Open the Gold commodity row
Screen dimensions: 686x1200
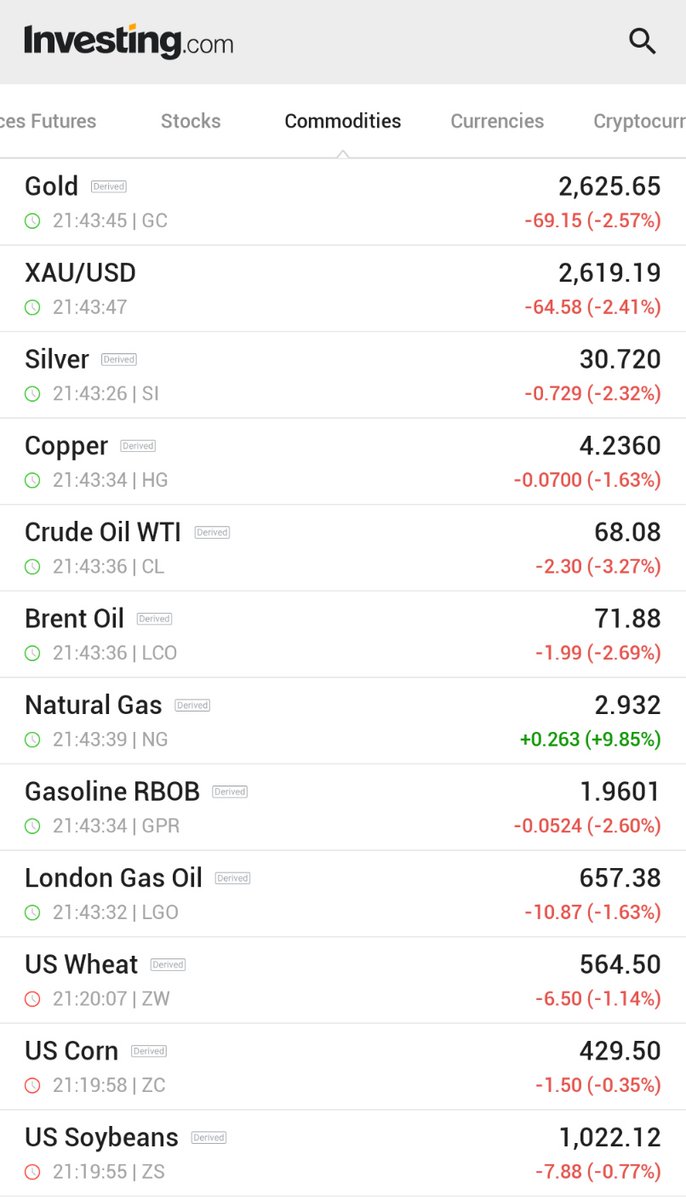tap(343, 202)
